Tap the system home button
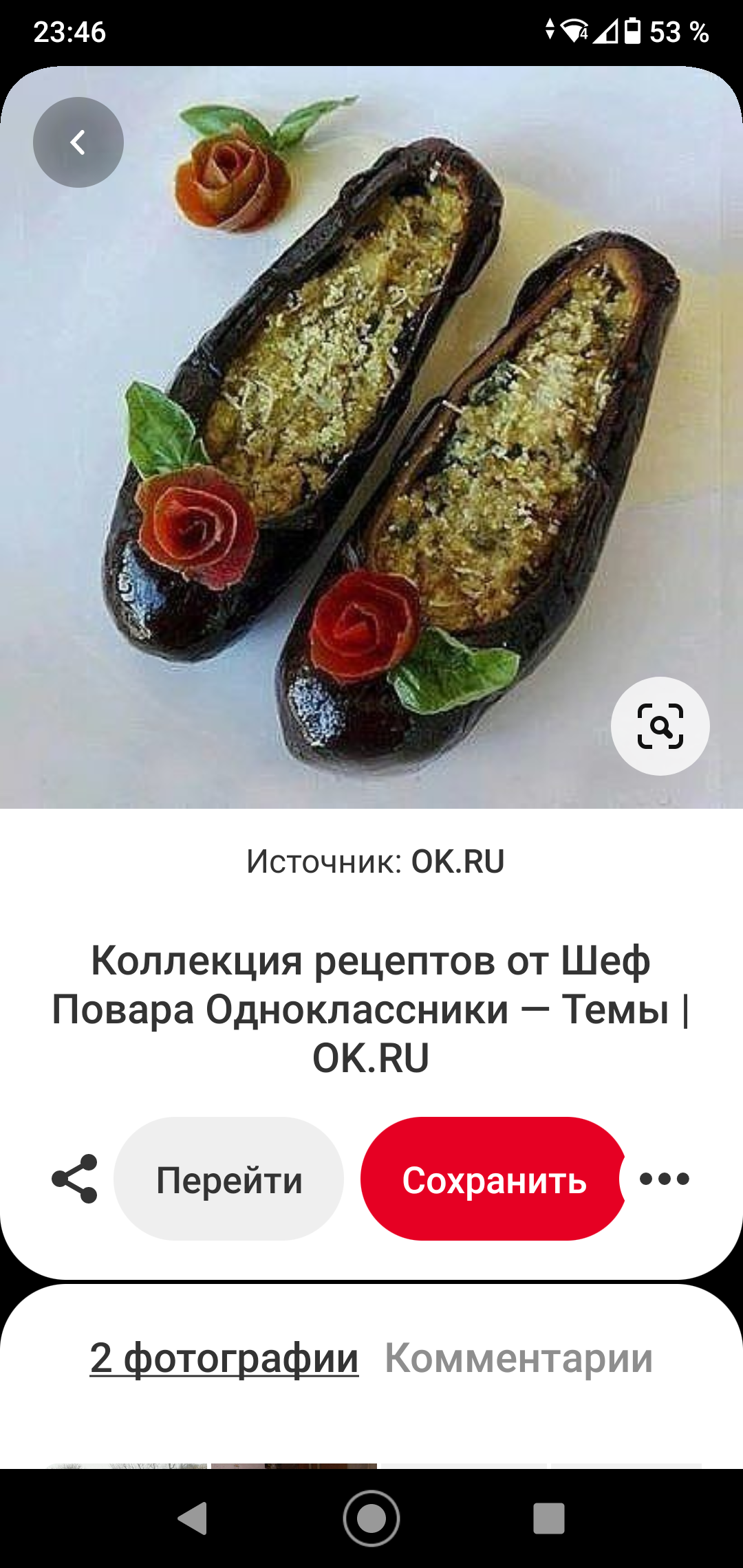 pyautogui.click(x=371, y=1518)
